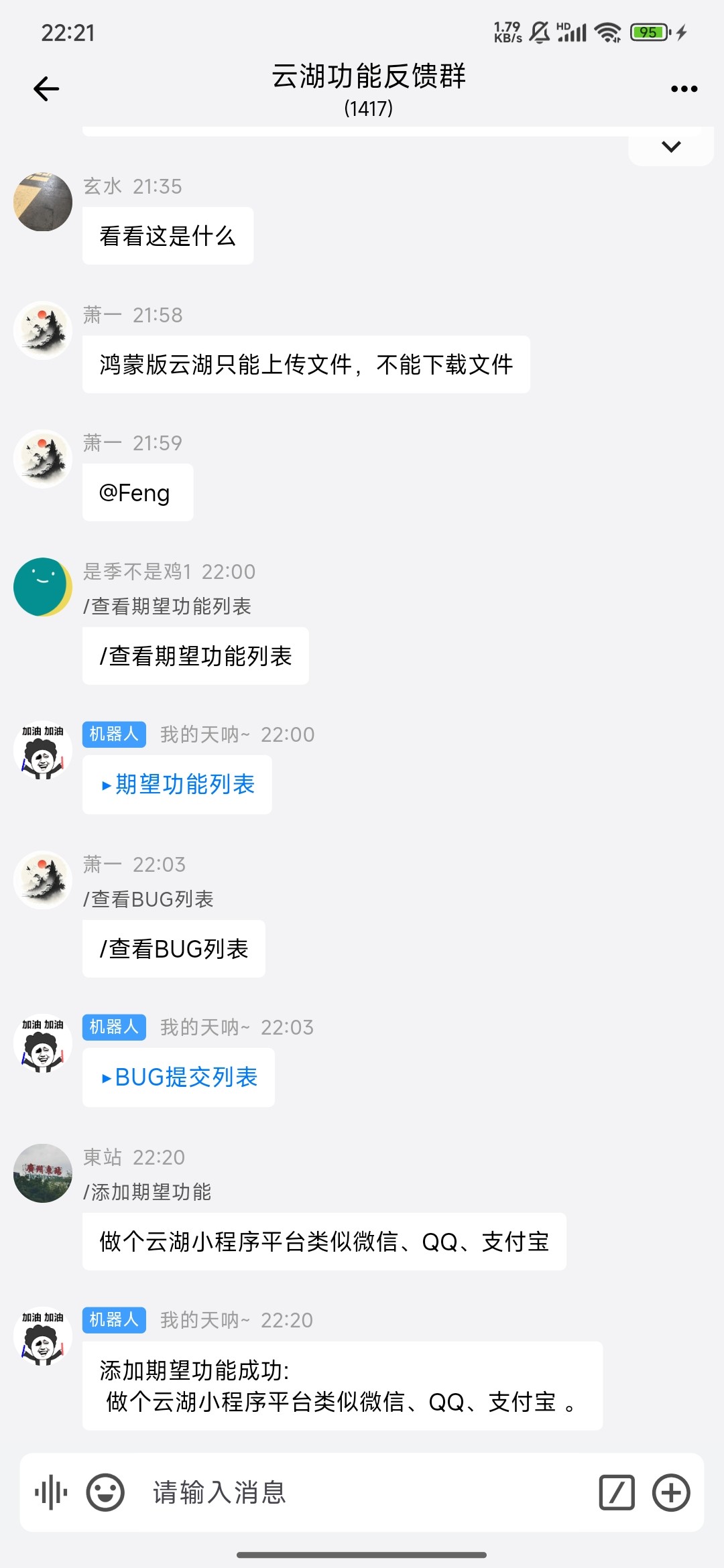Open 萧一's avatar on the 21:58 message
The width and height of the screenshot is (724, 1568).
pos(43,330)
